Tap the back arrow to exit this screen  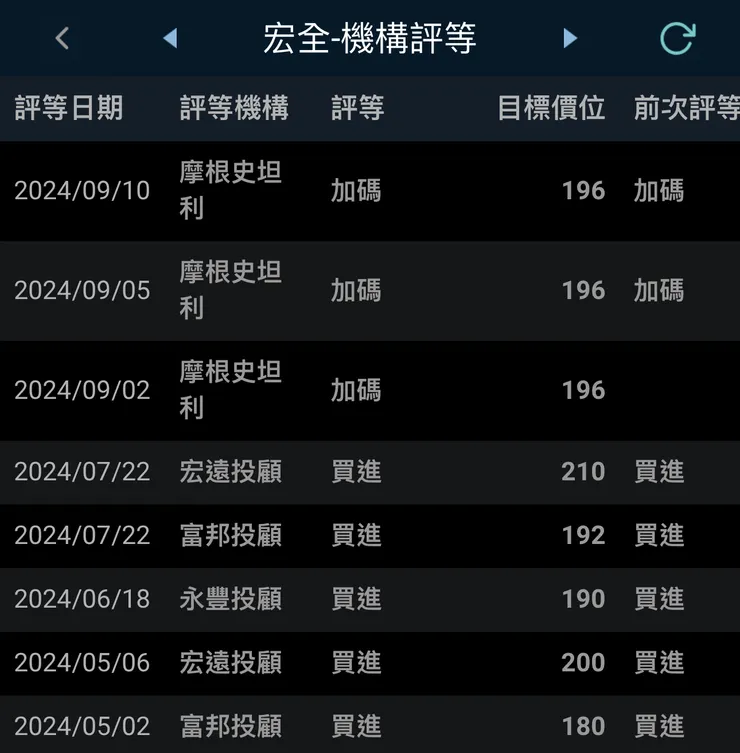coord(61,37)
